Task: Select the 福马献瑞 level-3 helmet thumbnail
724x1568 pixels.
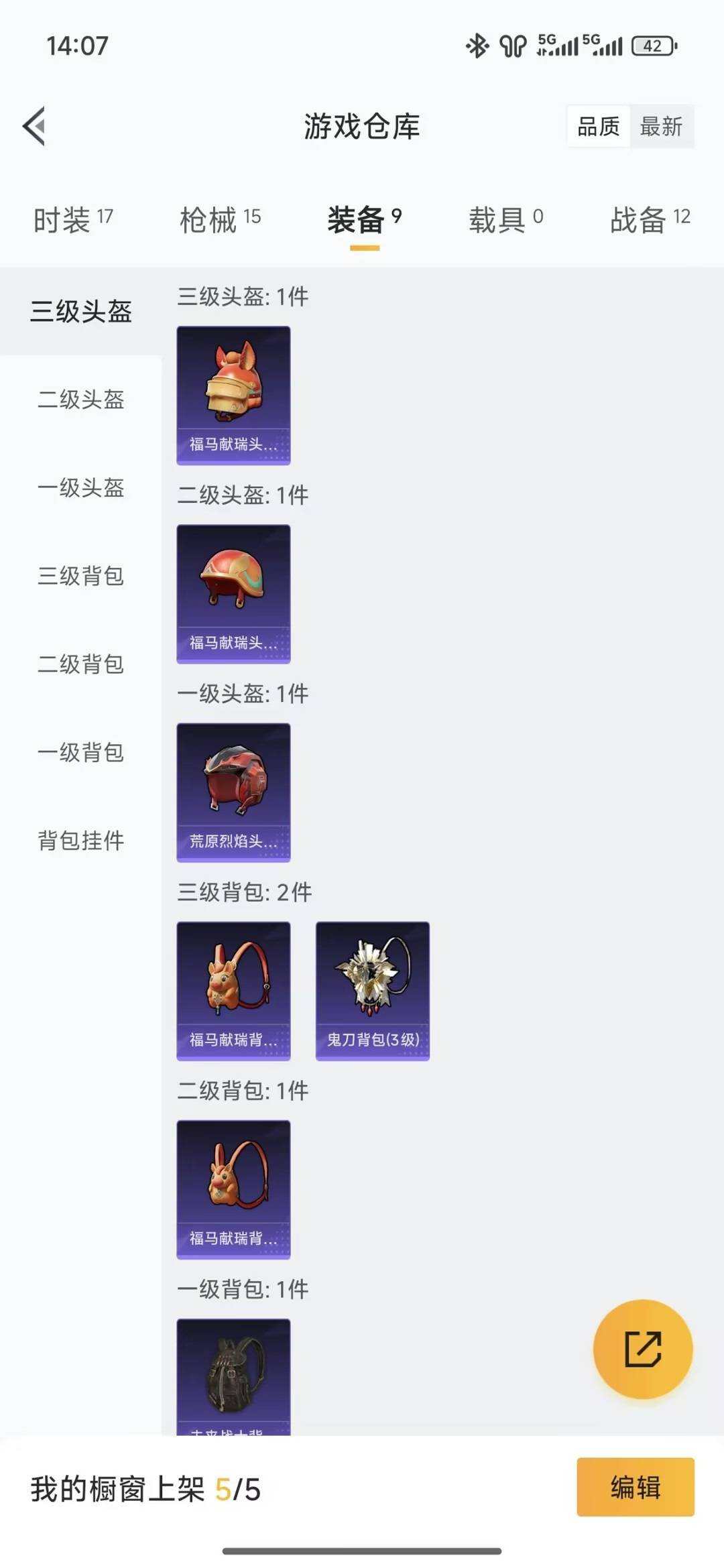Action: (233, 394)
